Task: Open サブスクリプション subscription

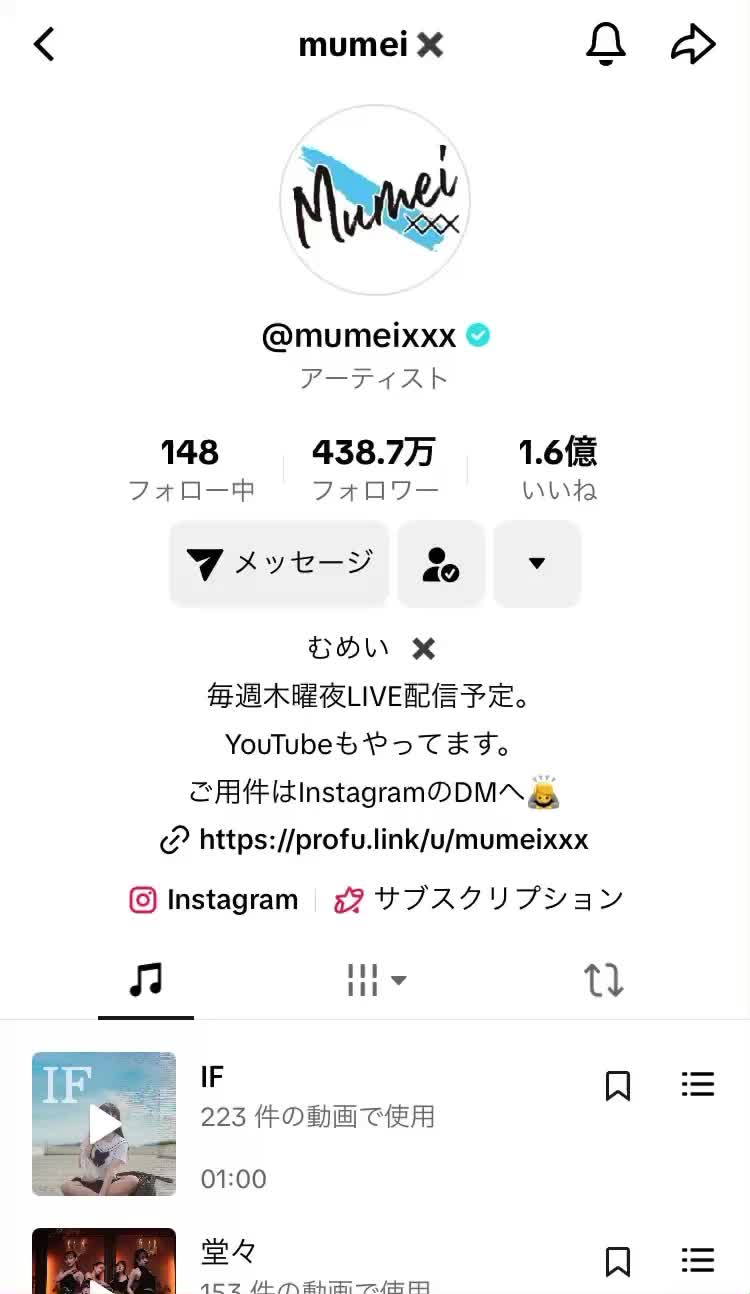Action: 478,899
